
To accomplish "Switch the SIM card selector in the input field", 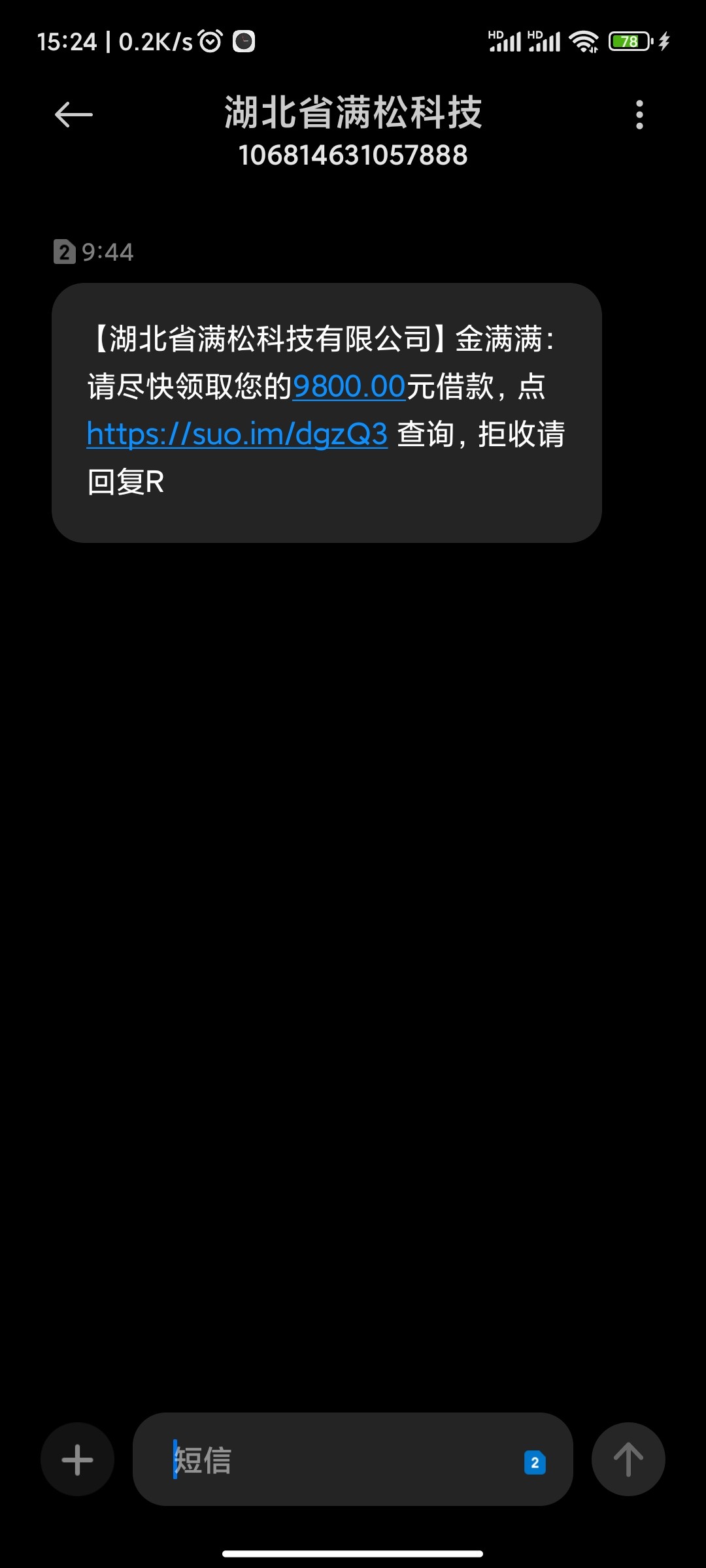I will pyautogui.click(x=535, y=1462).
